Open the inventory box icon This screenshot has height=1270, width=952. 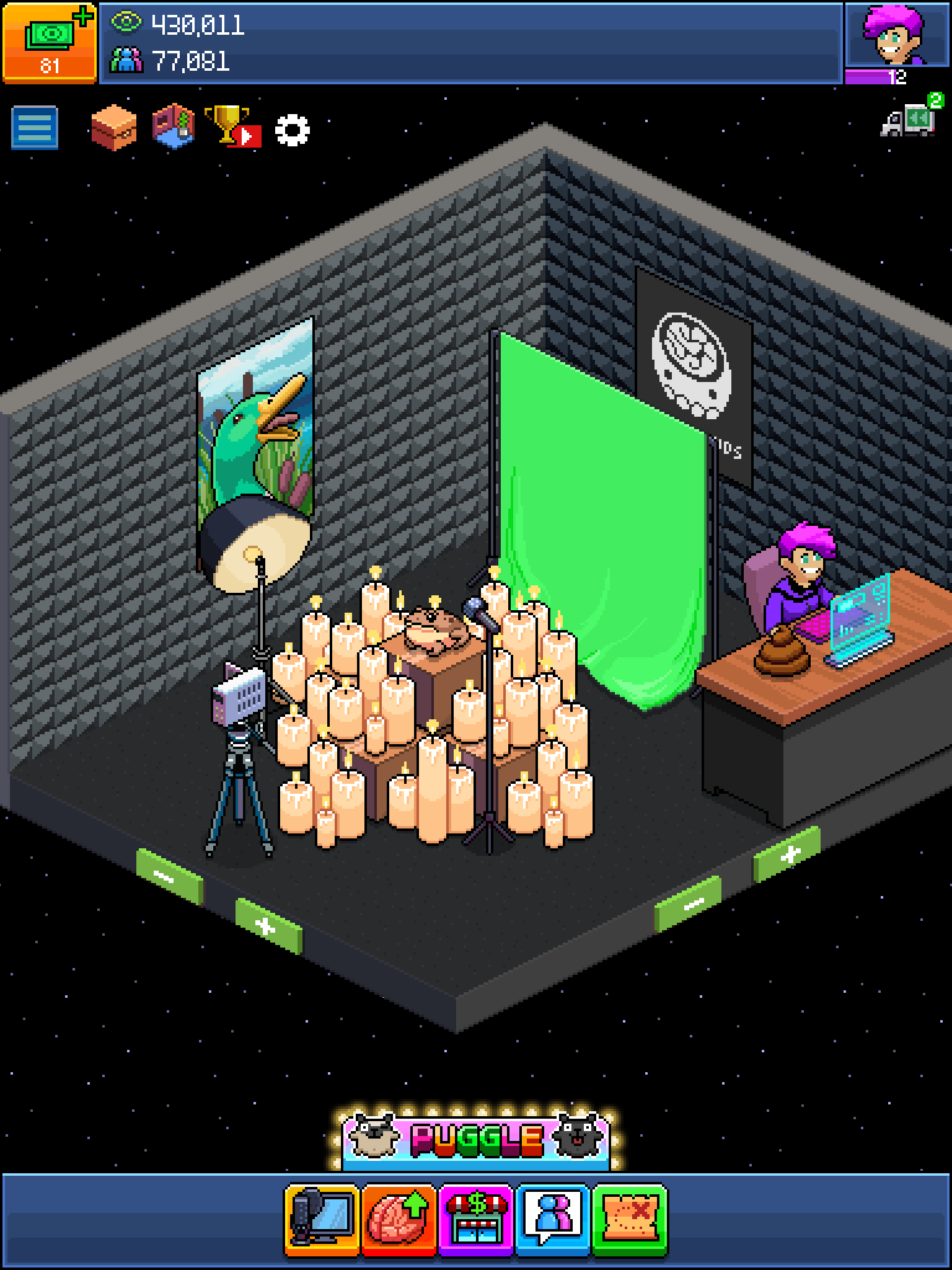[x=113, y=127]
